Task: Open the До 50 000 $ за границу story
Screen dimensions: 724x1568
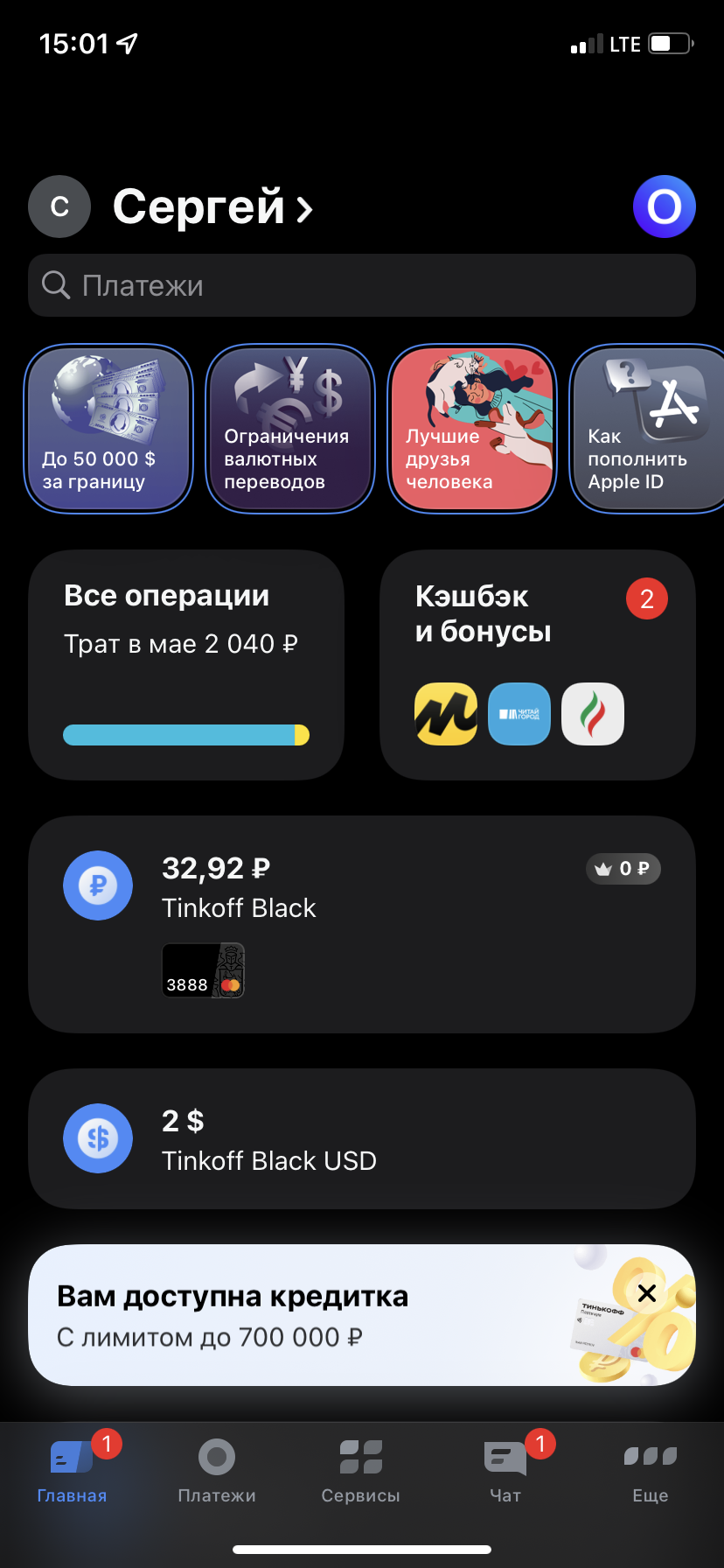Action: click(108, 428)
